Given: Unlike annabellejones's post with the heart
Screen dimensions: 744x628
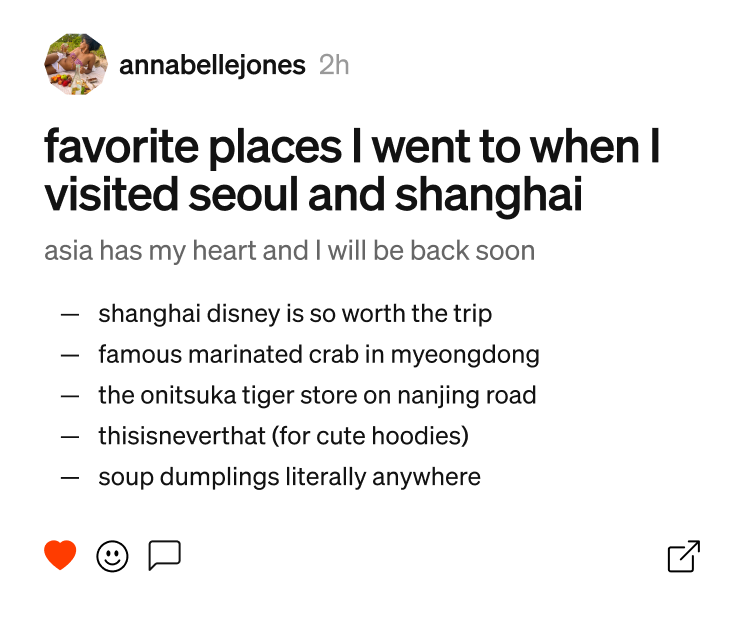Looking at the screenshot, I should [60, 555].
